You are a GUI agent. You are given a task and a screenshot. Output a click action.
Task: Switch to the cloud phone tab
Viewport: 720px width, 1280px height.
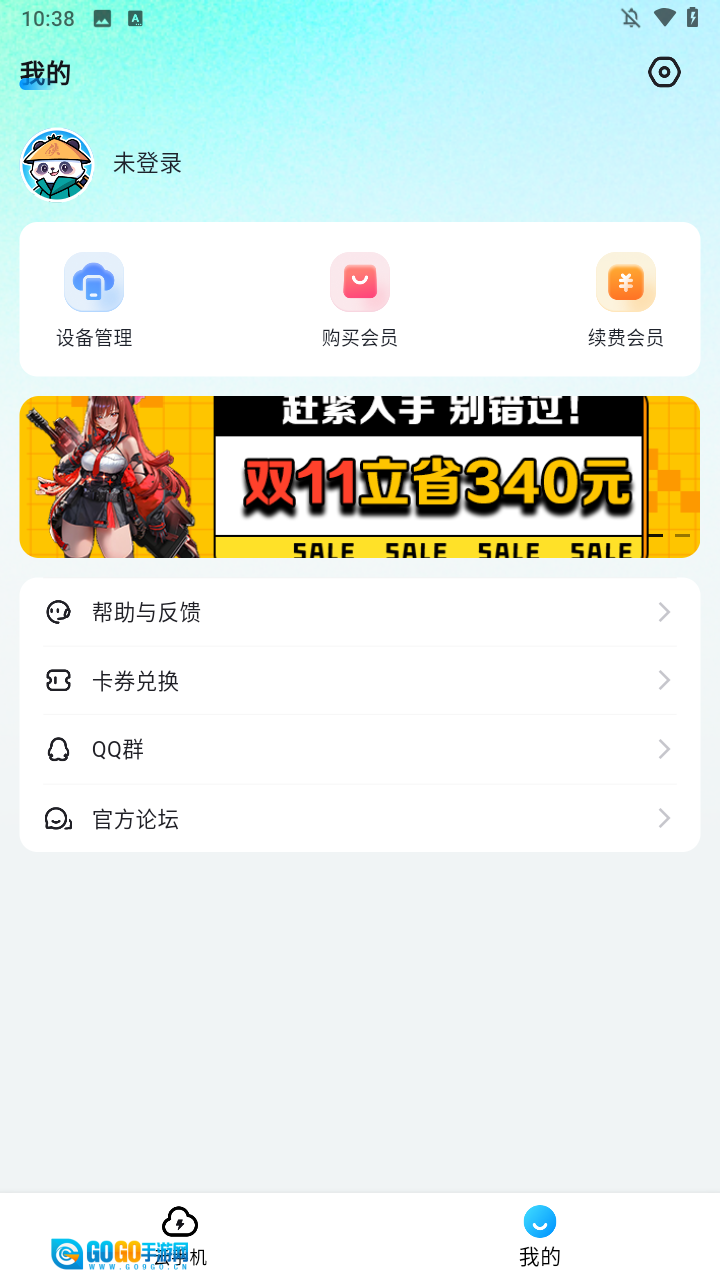(180, 1235)
